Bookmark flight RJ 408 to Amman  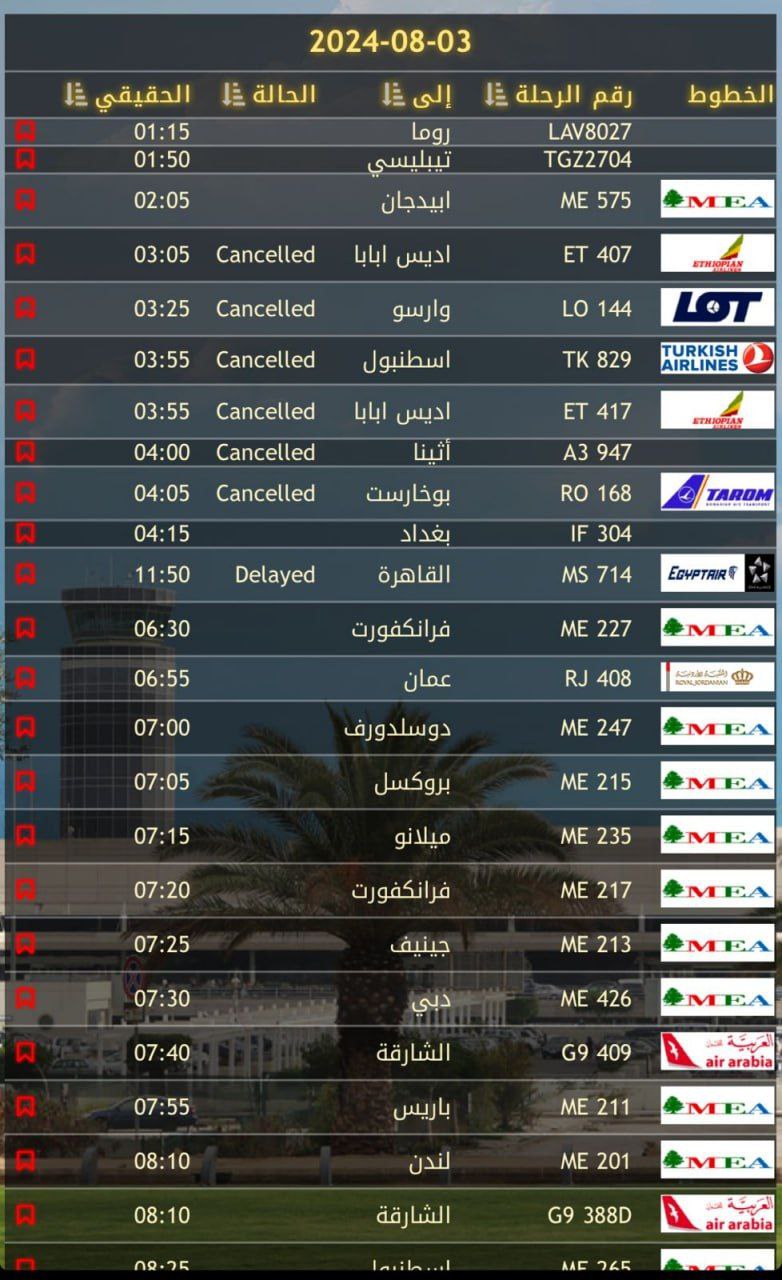click(25, 678)
